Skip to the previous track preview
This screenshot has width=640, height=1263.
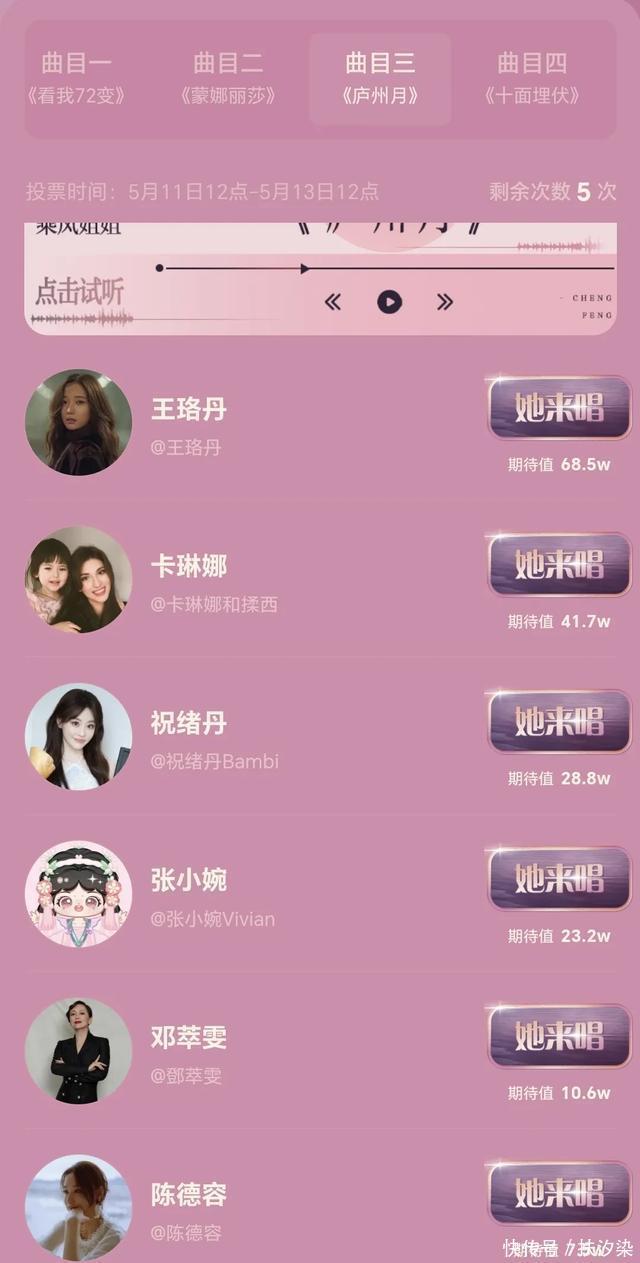tap(333, 302)
